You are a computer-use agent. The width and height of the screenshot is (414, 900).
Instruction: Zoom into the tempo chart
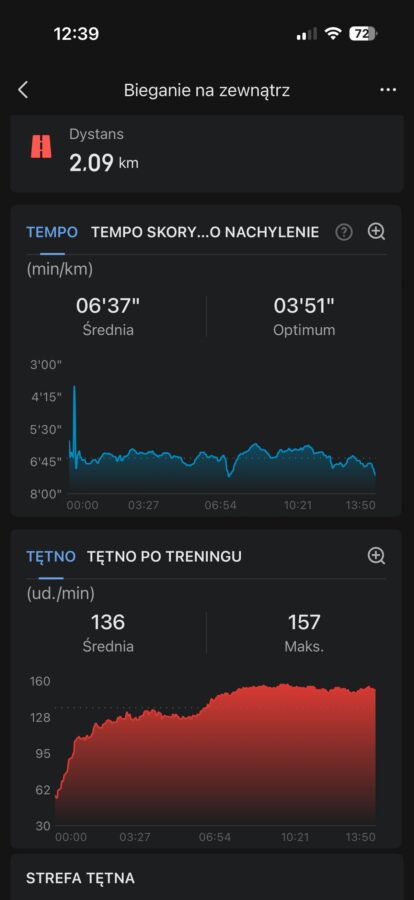tap(377, 232)
